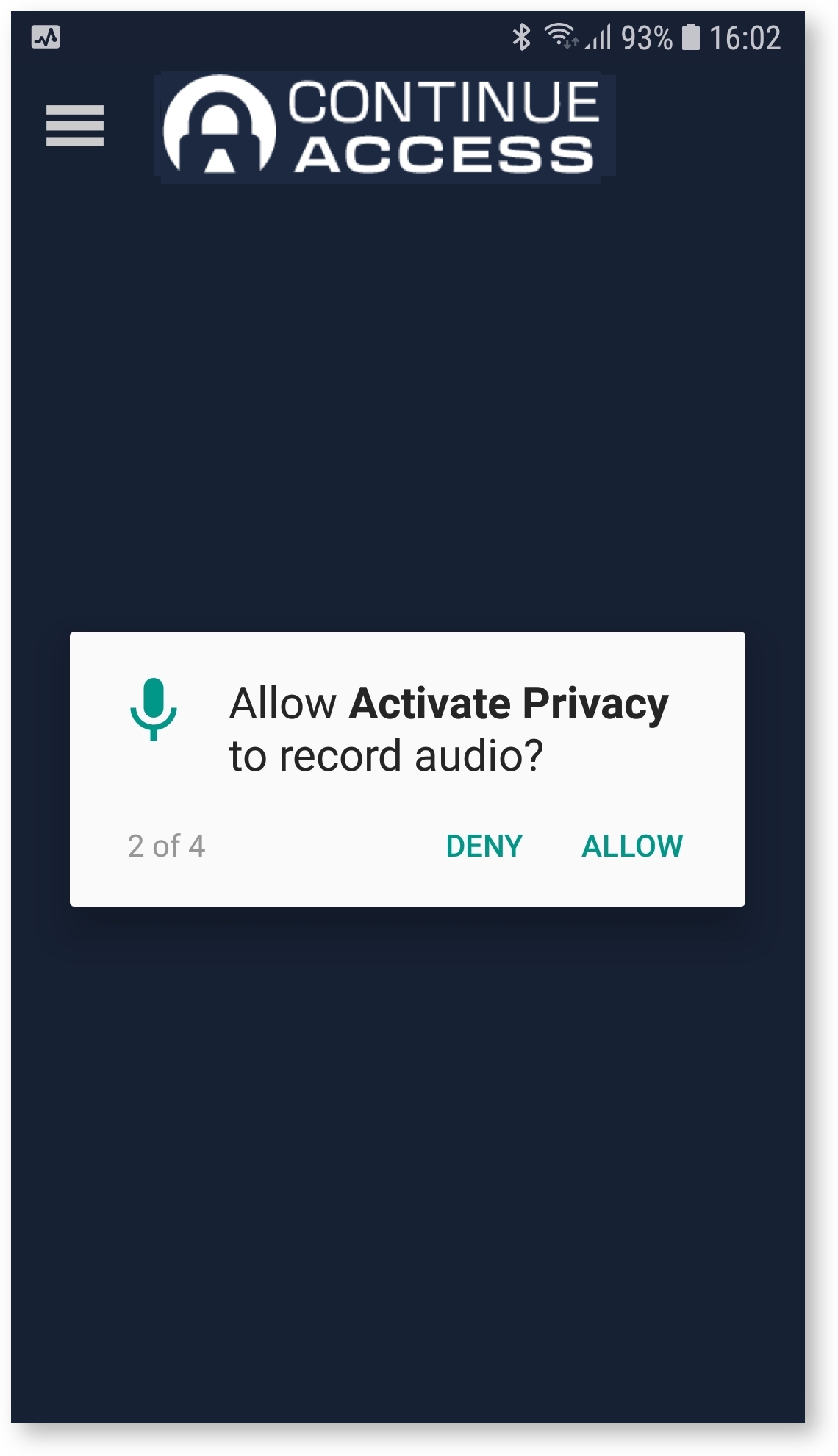Deny the audio recording permission
838x1456 pixels.
pyautogui.click(x=484, y=846)
